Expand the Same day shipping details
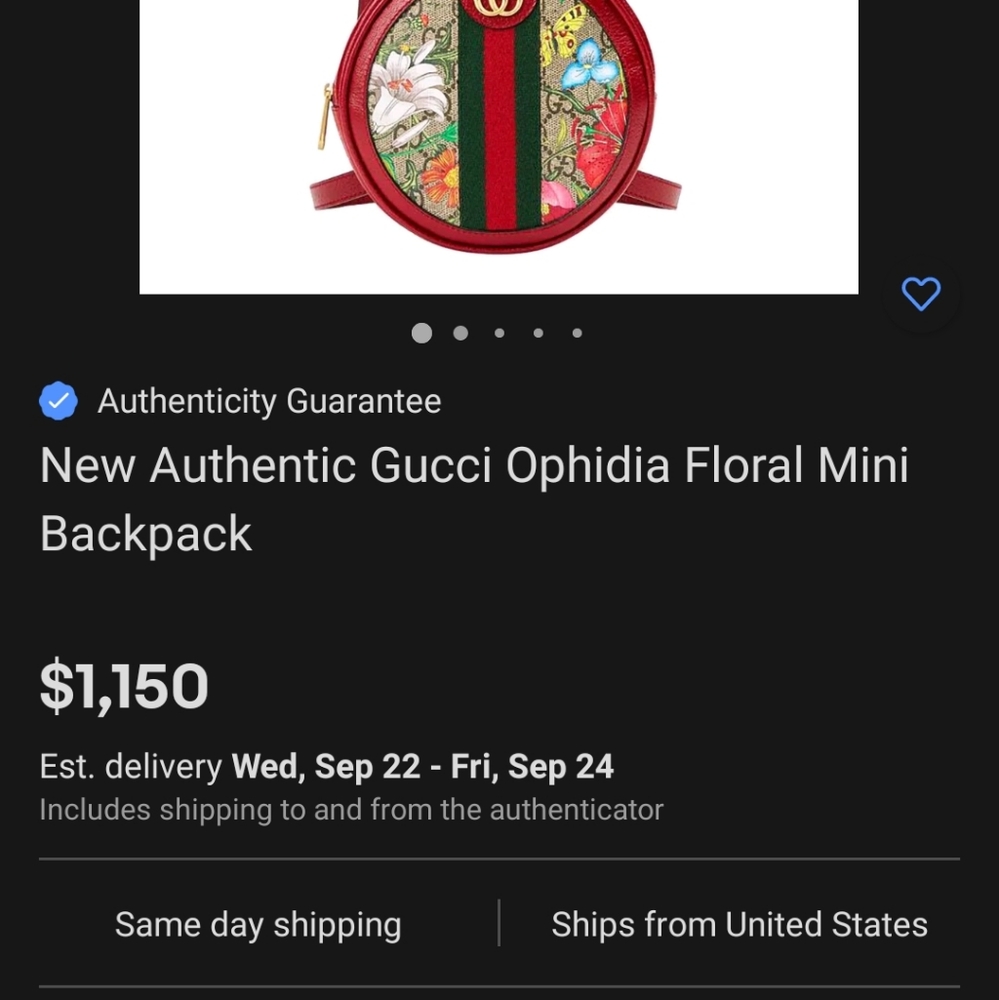This screenshot has width=999, height=1000. (256, 924)
